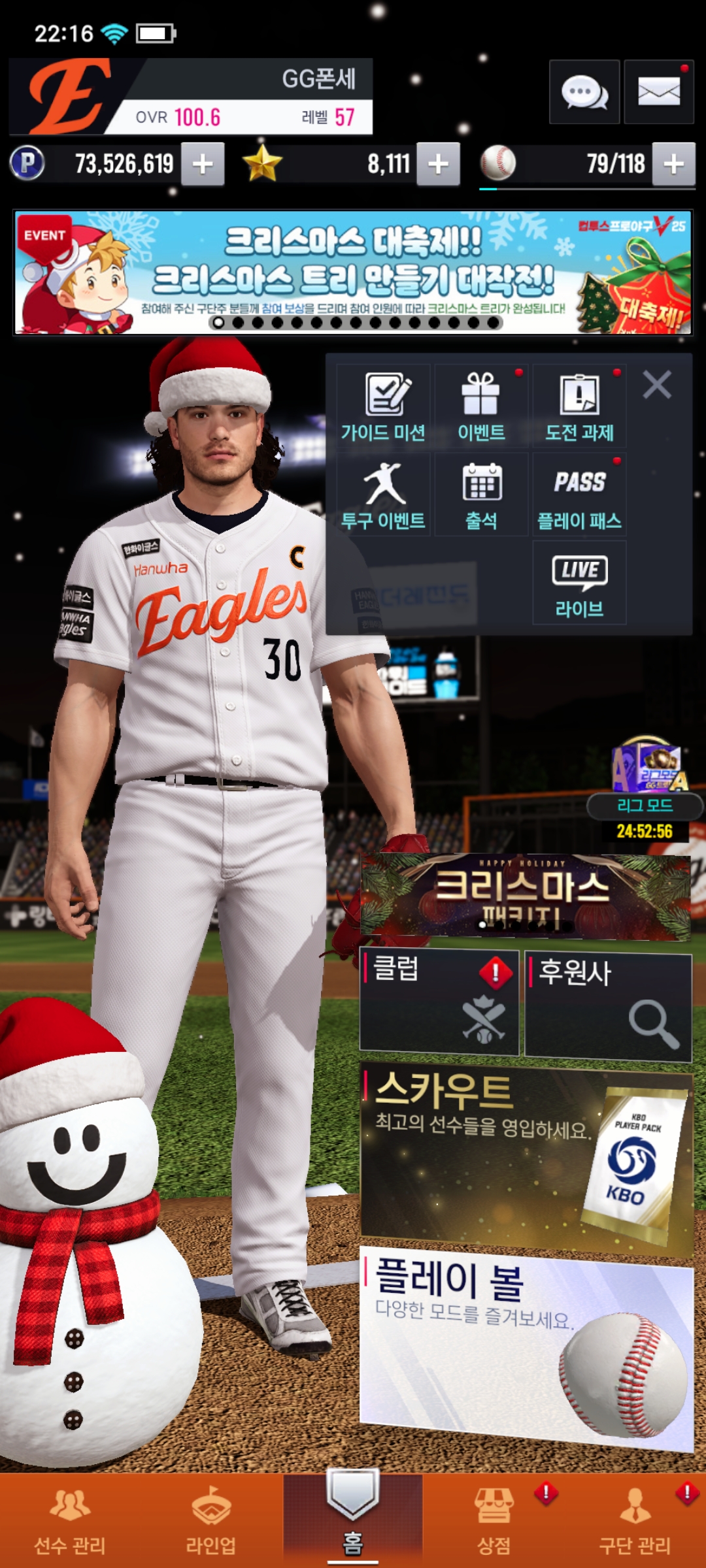Close the quick menu panel
Viewport: 706px width, 1568px height.
point(657,385)
